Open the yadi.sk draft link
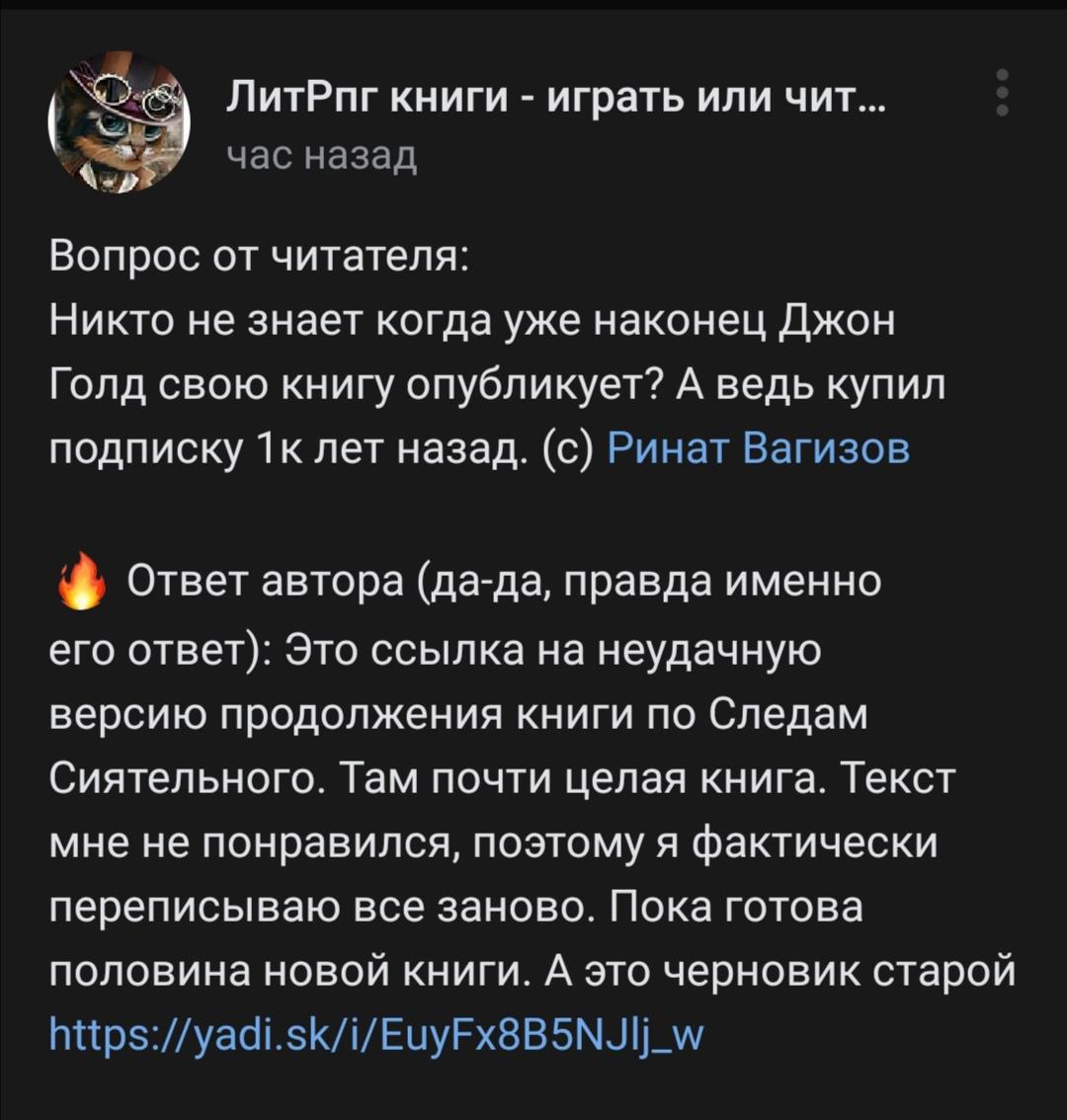 pos(378,1036)
